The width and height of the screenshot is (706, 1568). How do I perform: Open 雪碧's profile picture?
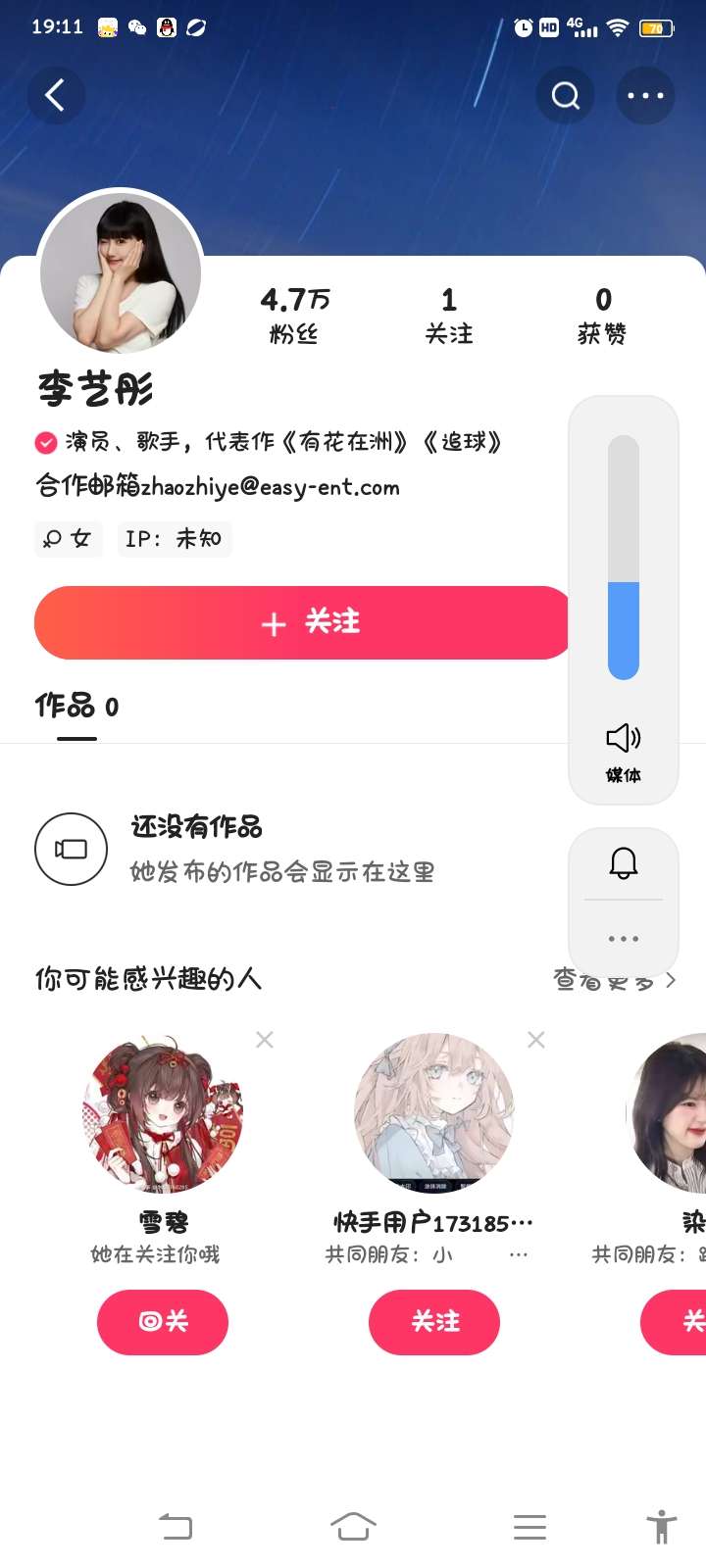pos(163,1112)
